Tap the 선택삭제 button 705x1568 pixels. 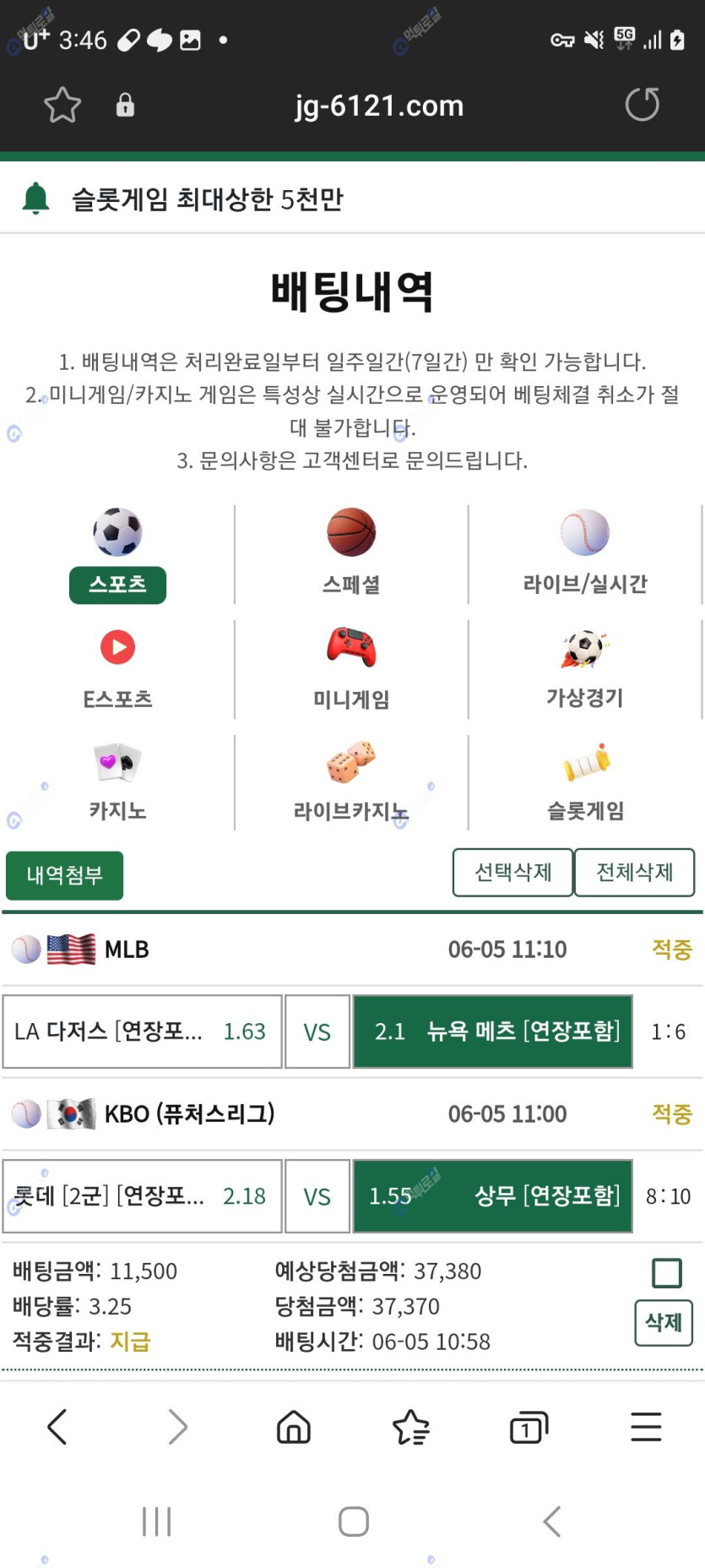[x=512, y=872]
